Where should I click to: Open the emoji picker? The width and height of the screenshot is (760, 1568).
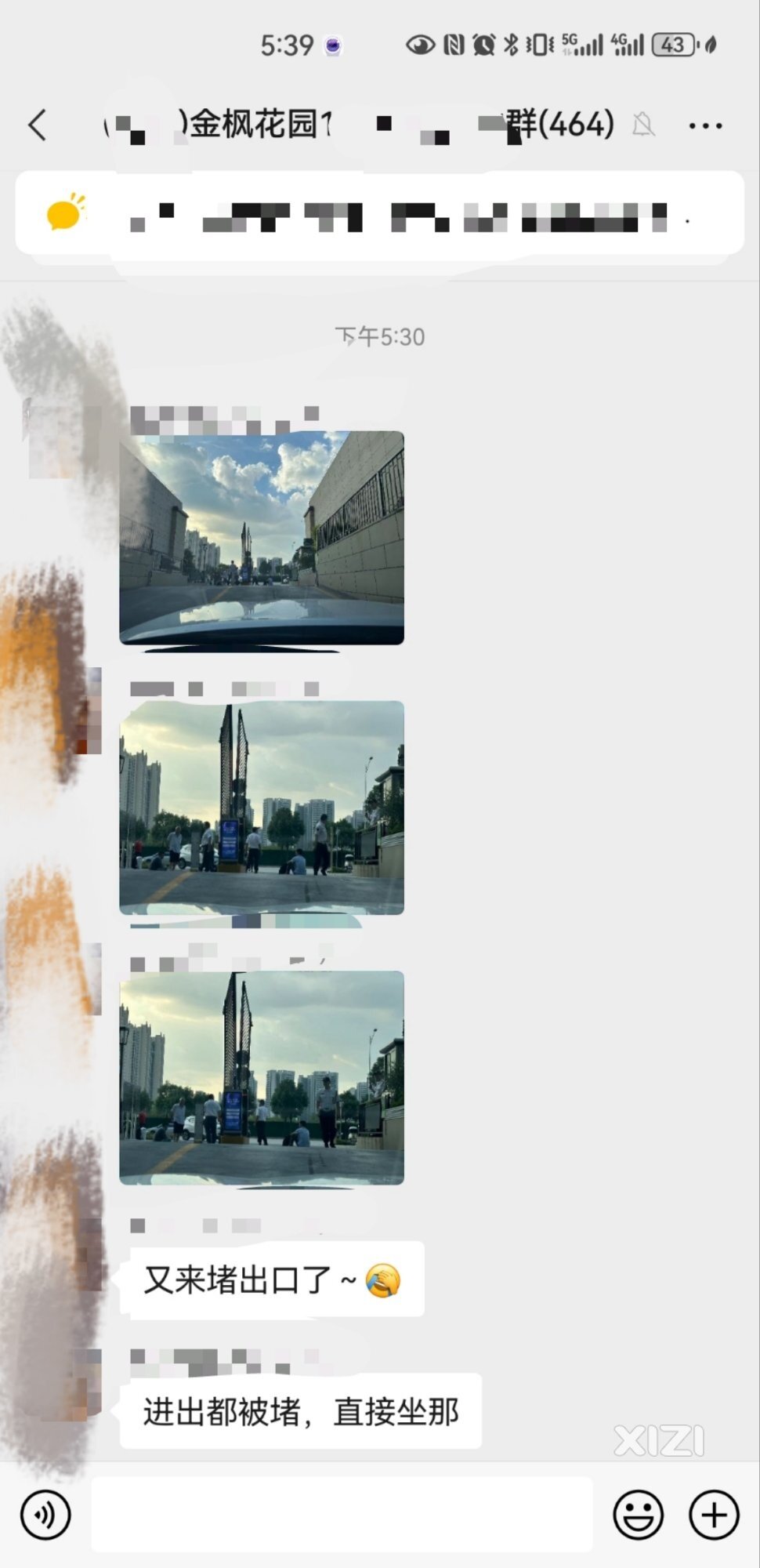point(638,1515)
